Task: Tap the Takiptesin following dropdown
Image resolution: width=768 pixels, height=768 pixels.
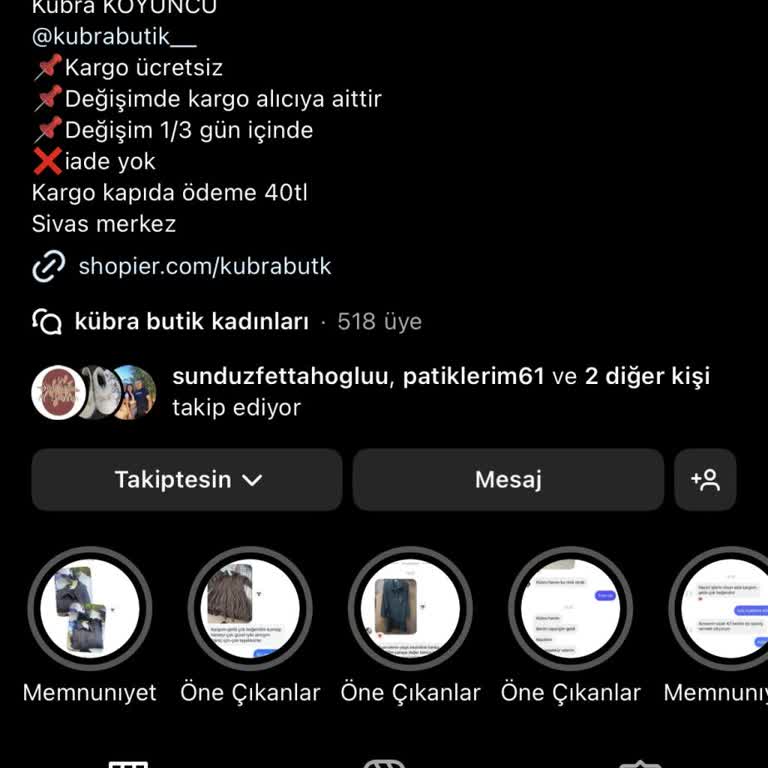Action: click(x=187, y=480)
